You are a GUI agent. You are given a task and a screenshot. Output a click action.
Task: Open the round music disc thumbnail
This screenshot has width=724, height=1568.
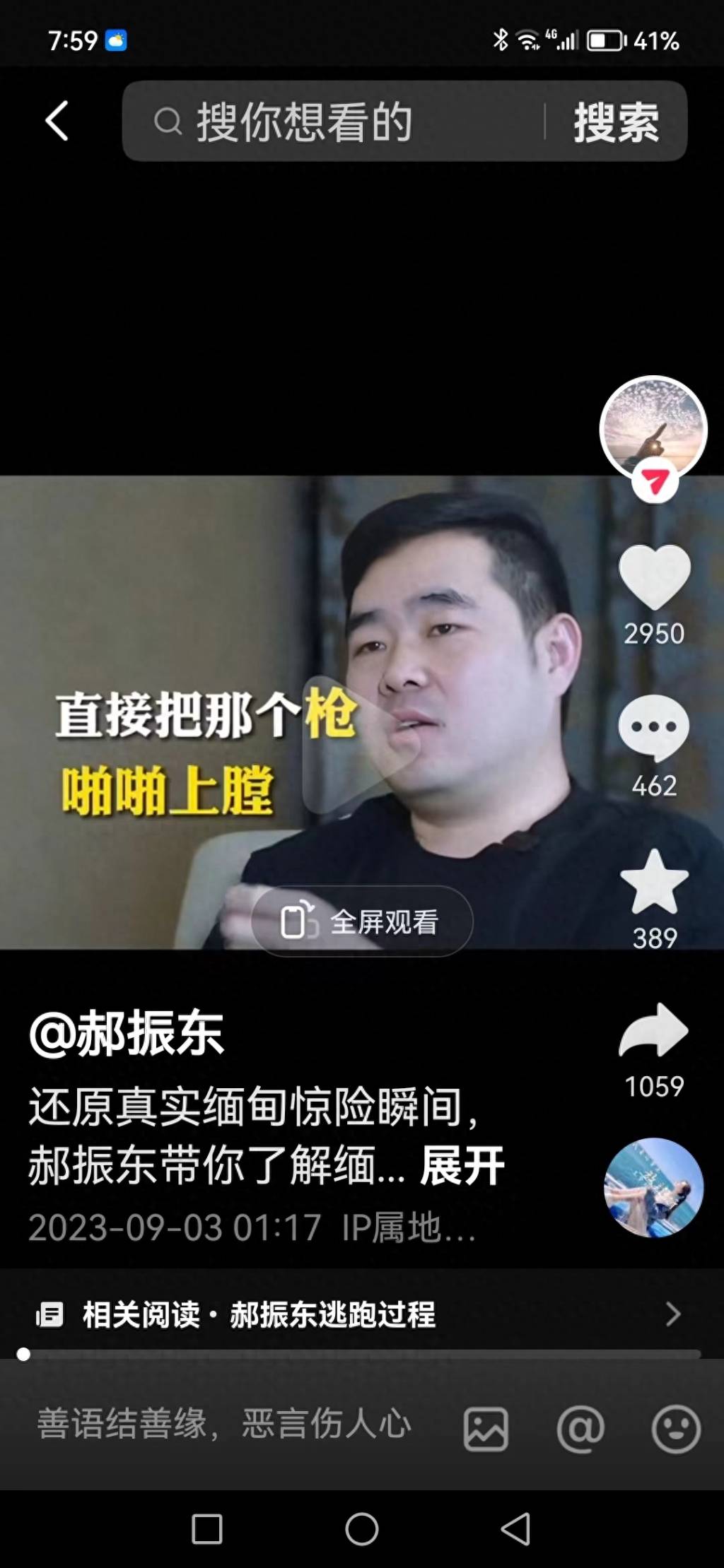click(653, 1187)
